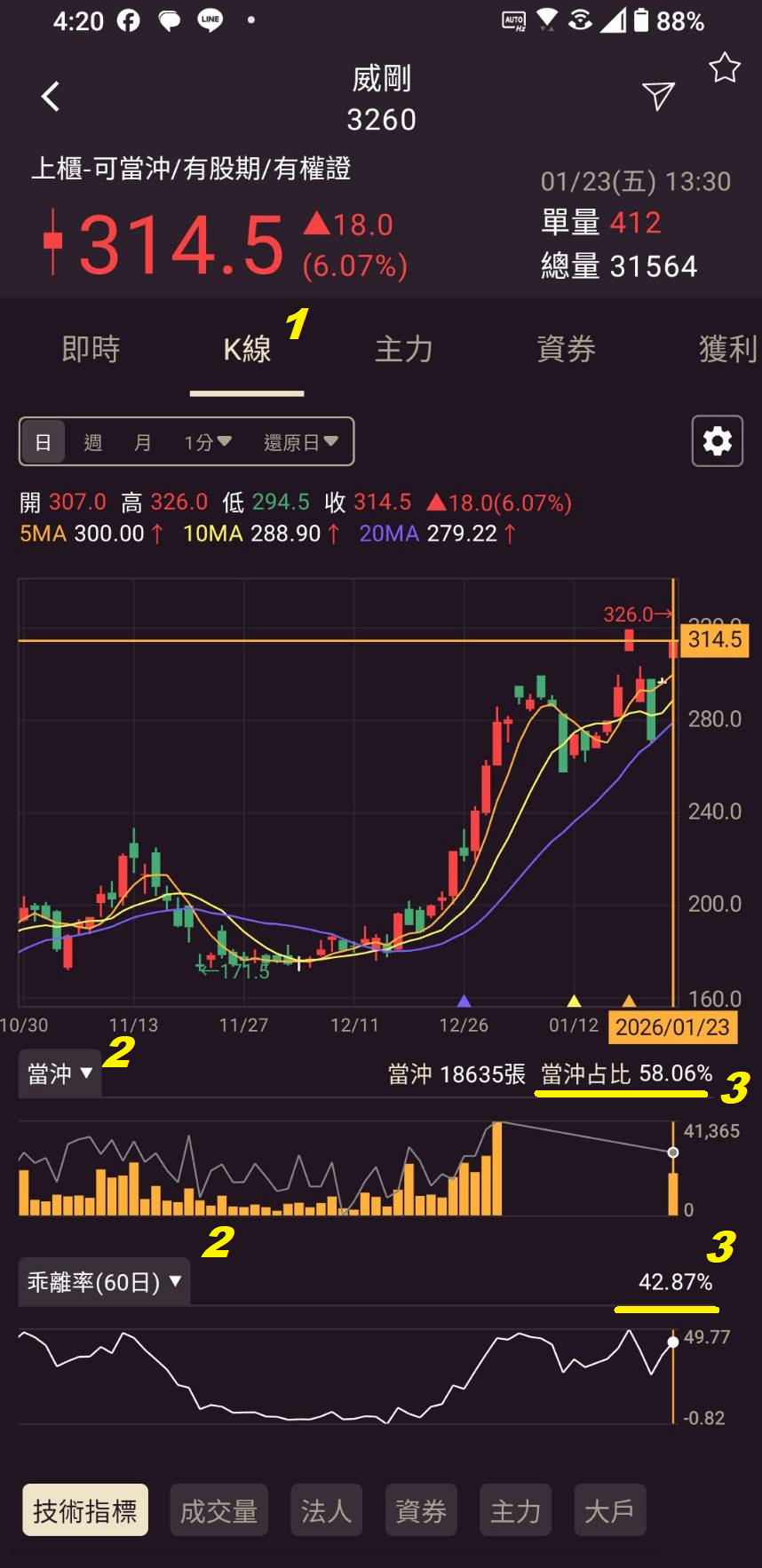This screenshot has height=1568, width=762.
Task: Tap the 成交量 volume button
Action: (x=218, y=1509)
